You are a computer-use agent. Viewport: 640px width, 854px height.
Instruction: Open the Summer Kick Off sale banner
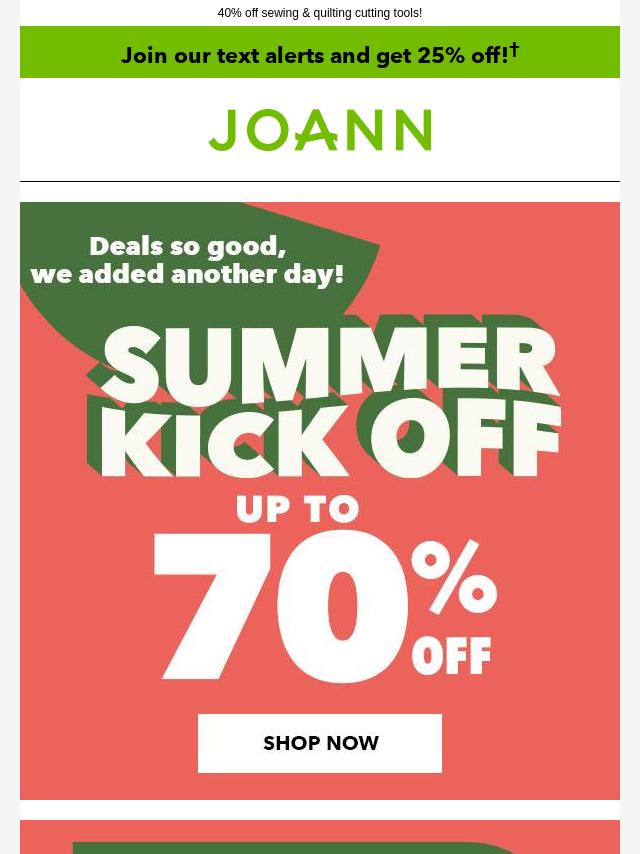tap(320, 420)
